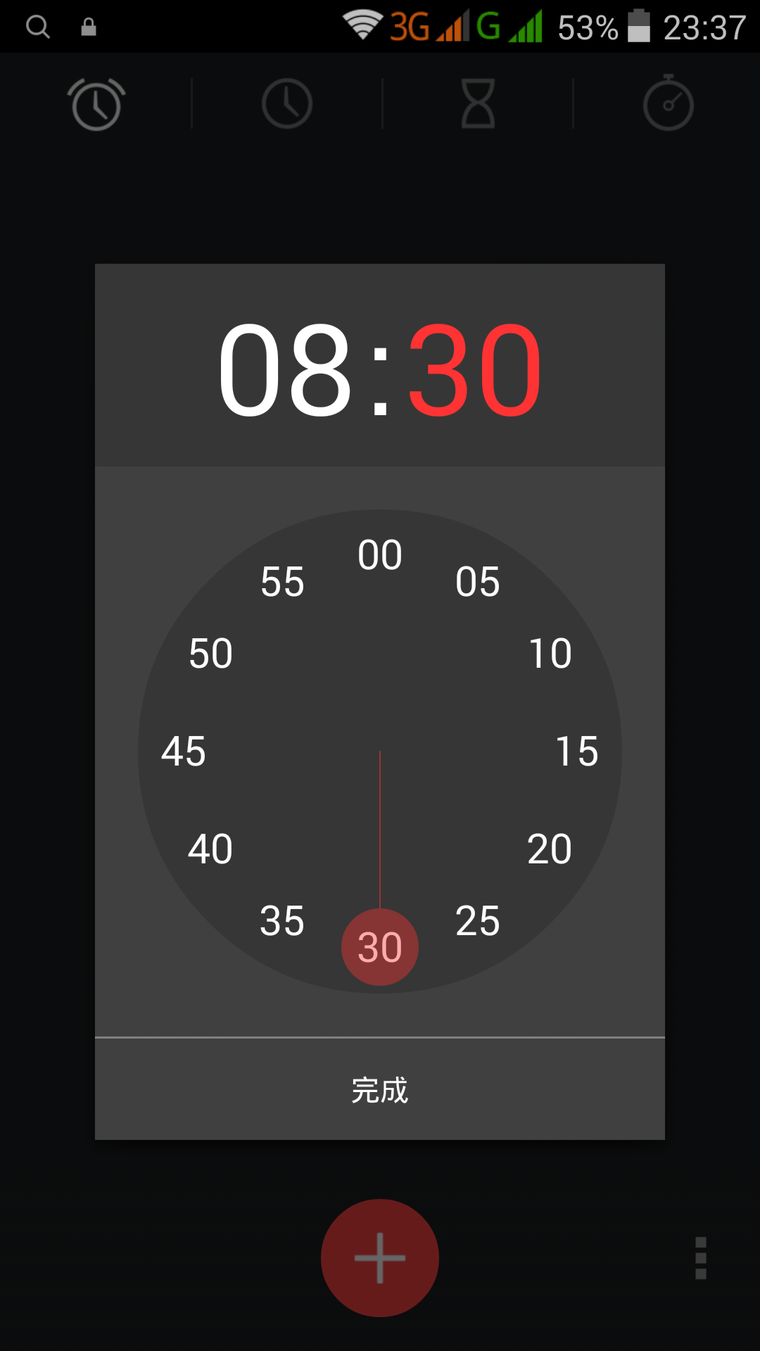Select the minutes 30 in the time header
This screenshot has width=760, height=1351.
pos(475,371)
